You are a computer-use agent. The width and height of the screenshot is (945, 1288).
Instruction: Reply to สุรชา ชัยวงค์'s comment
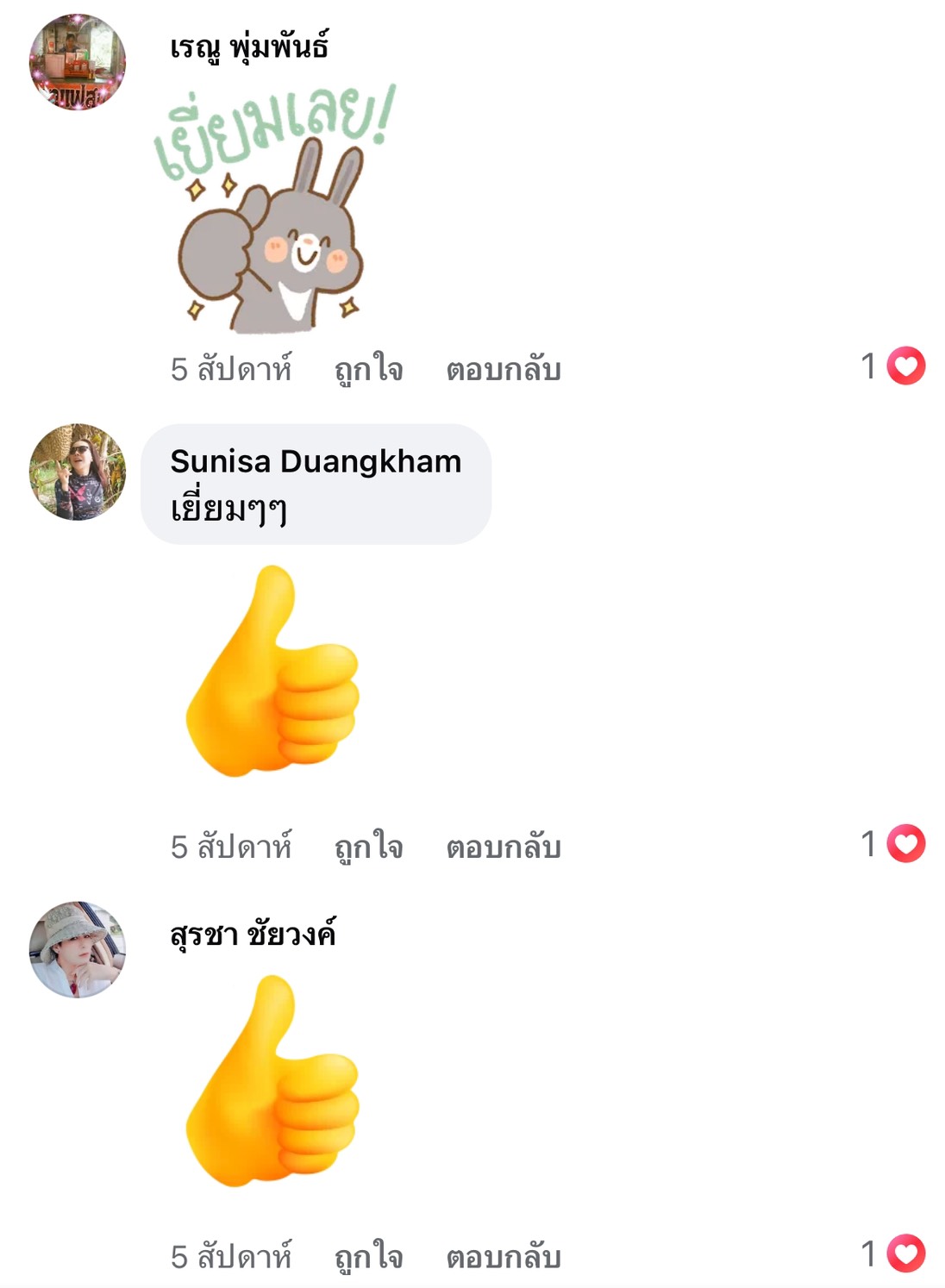click(504, 1257)
